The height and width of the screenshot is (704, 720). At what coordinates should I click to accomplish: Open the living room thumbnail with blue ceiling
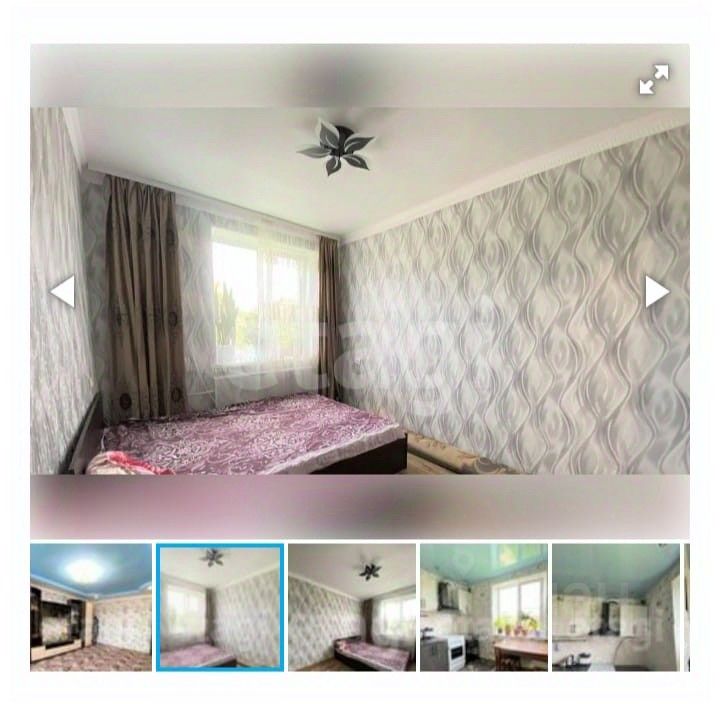tap(91, 607)
